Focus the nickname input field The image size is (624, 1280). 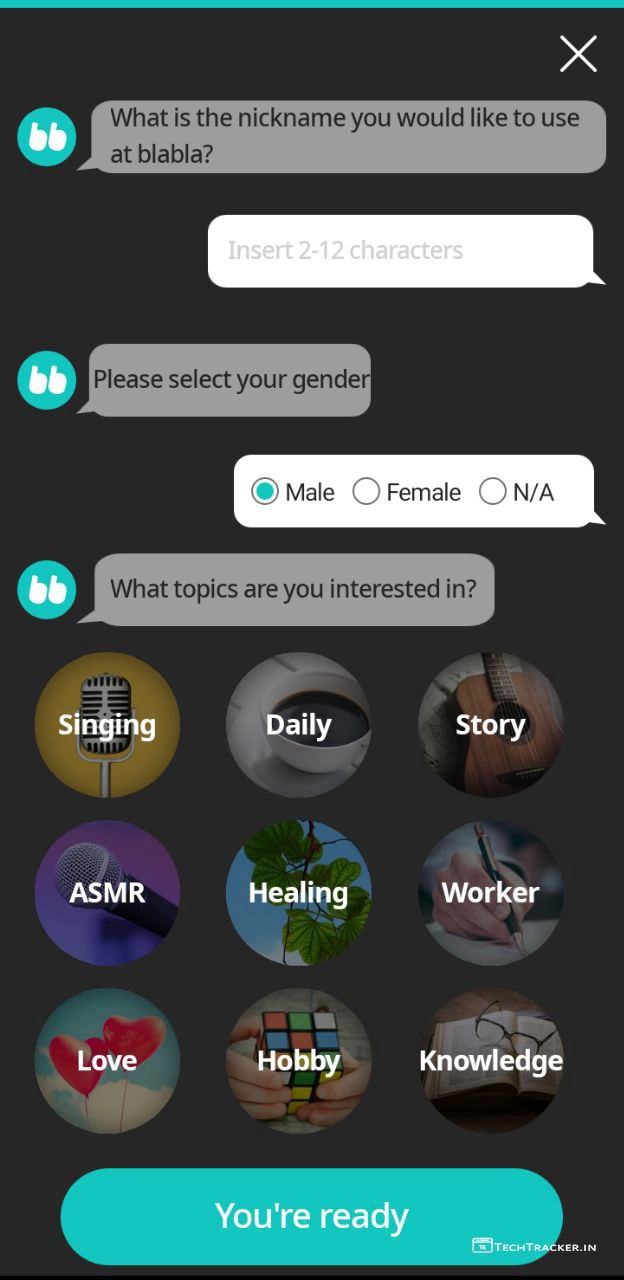click(400, 251)
